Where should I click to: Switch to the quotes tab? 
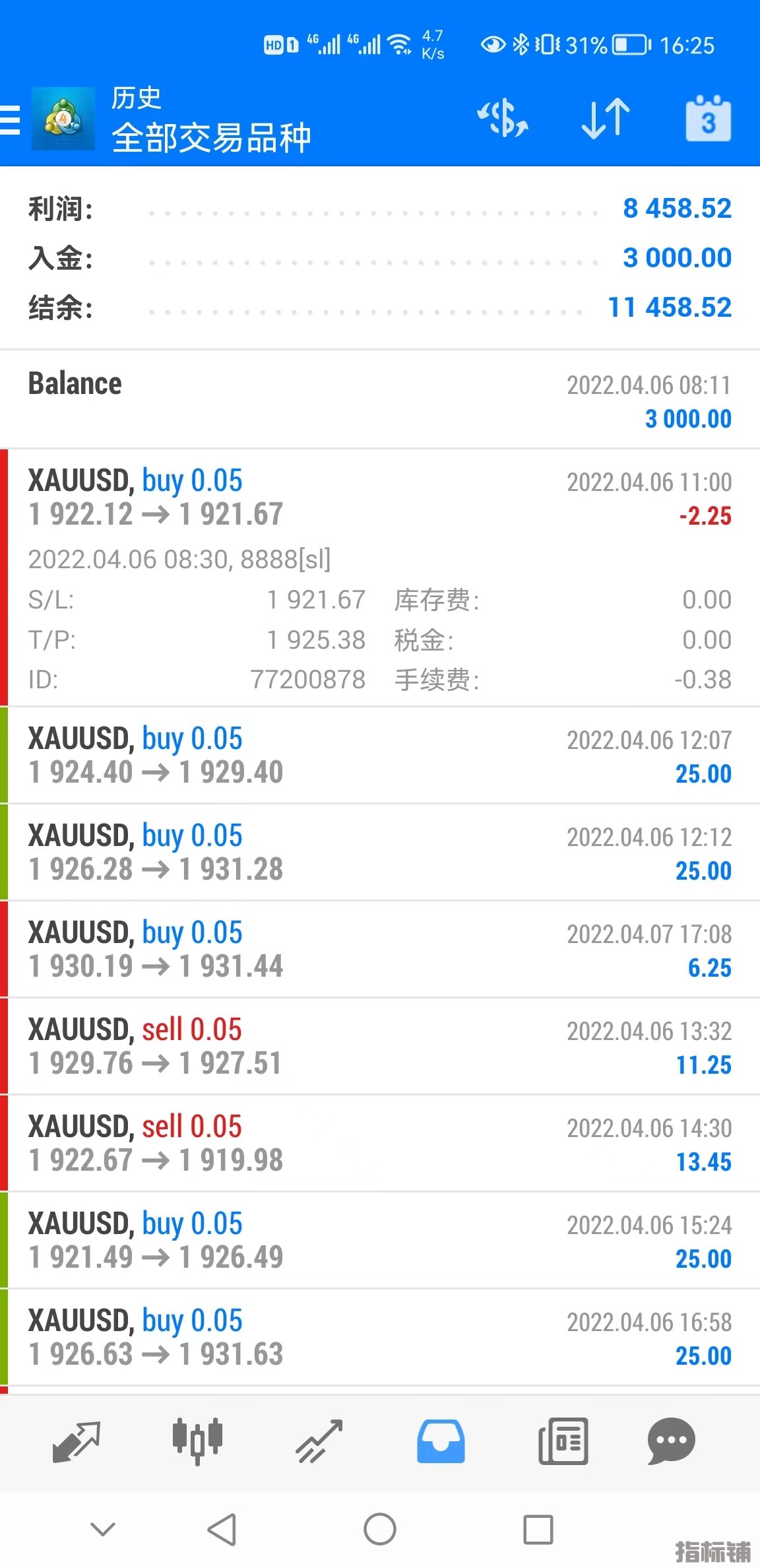(x=76, y=1441)
